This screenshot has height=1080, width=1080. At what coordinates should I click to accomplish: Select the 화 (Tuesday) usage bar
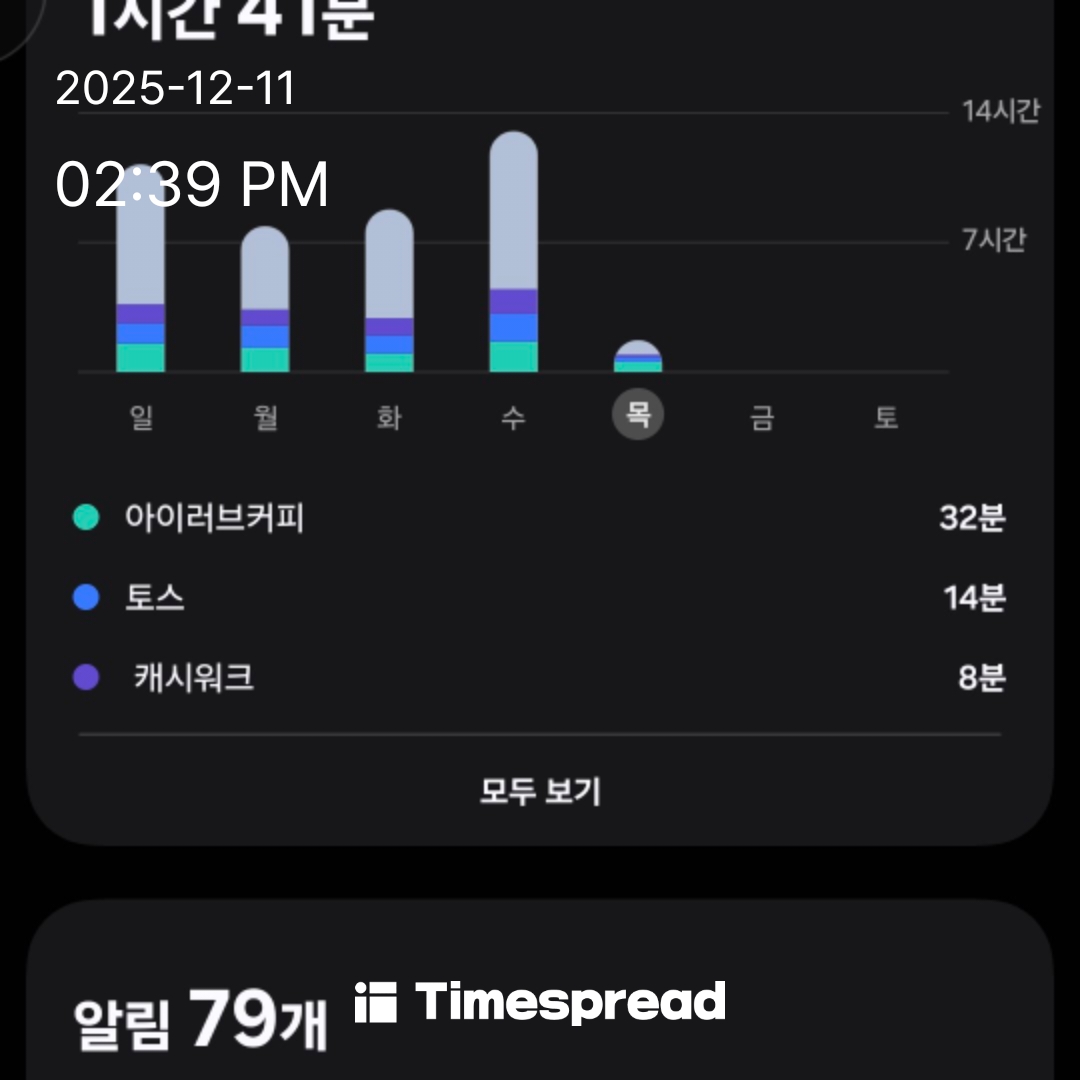click(389, 292)
